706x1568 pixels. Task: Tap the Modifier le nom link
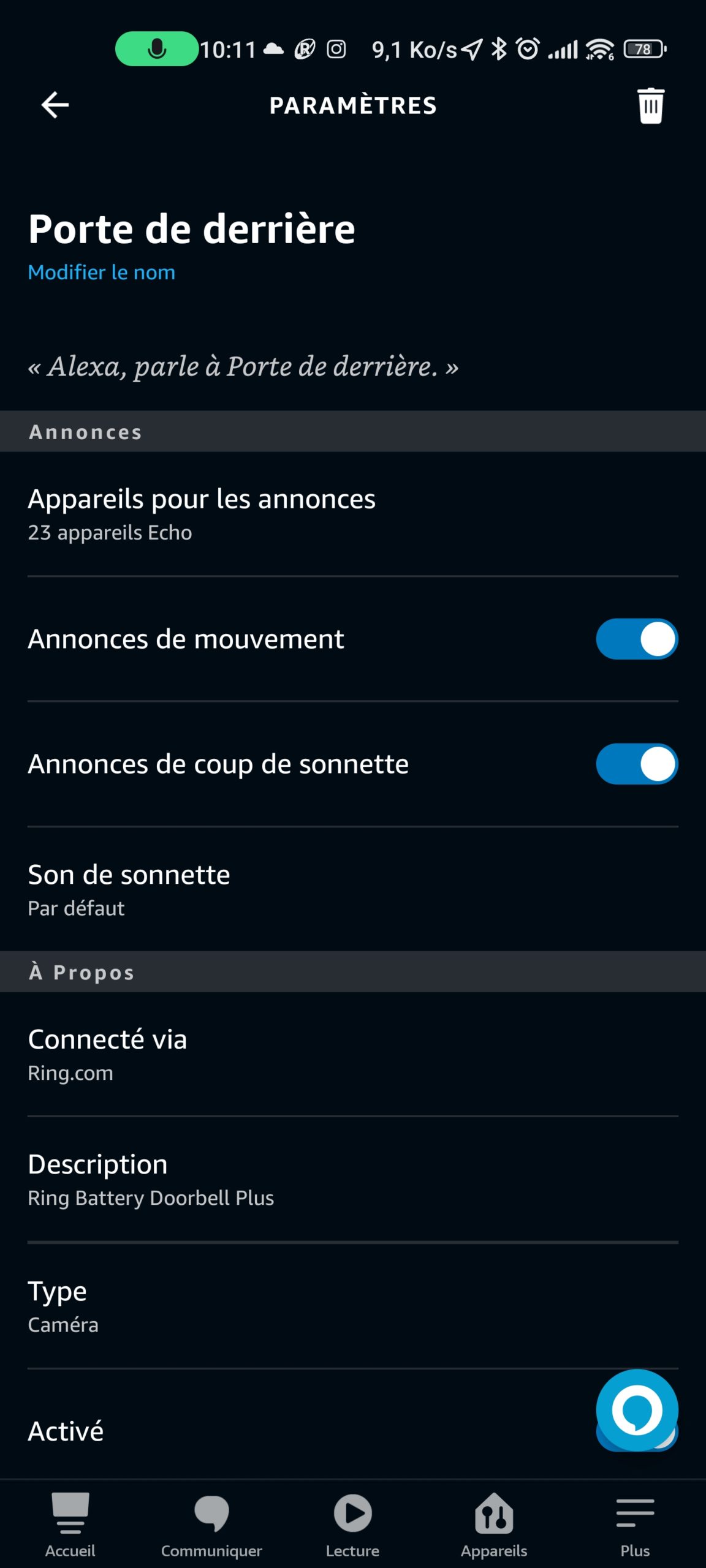(x=102, y=272)
